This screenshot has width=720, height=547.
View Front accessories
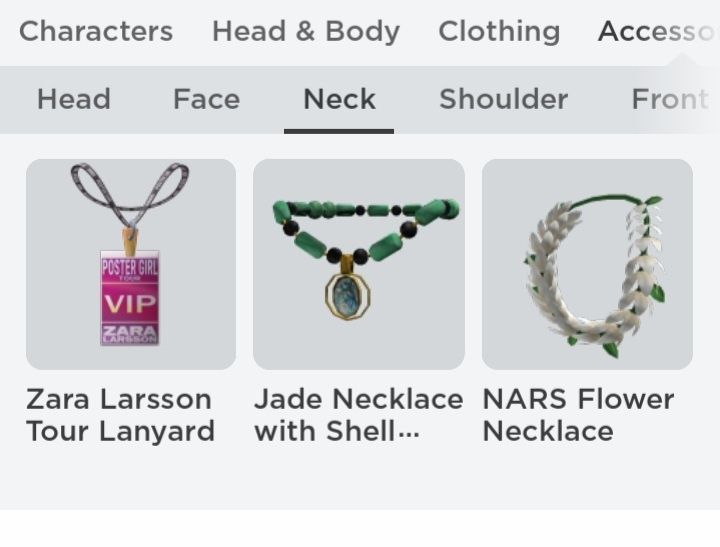click(669, 99)
